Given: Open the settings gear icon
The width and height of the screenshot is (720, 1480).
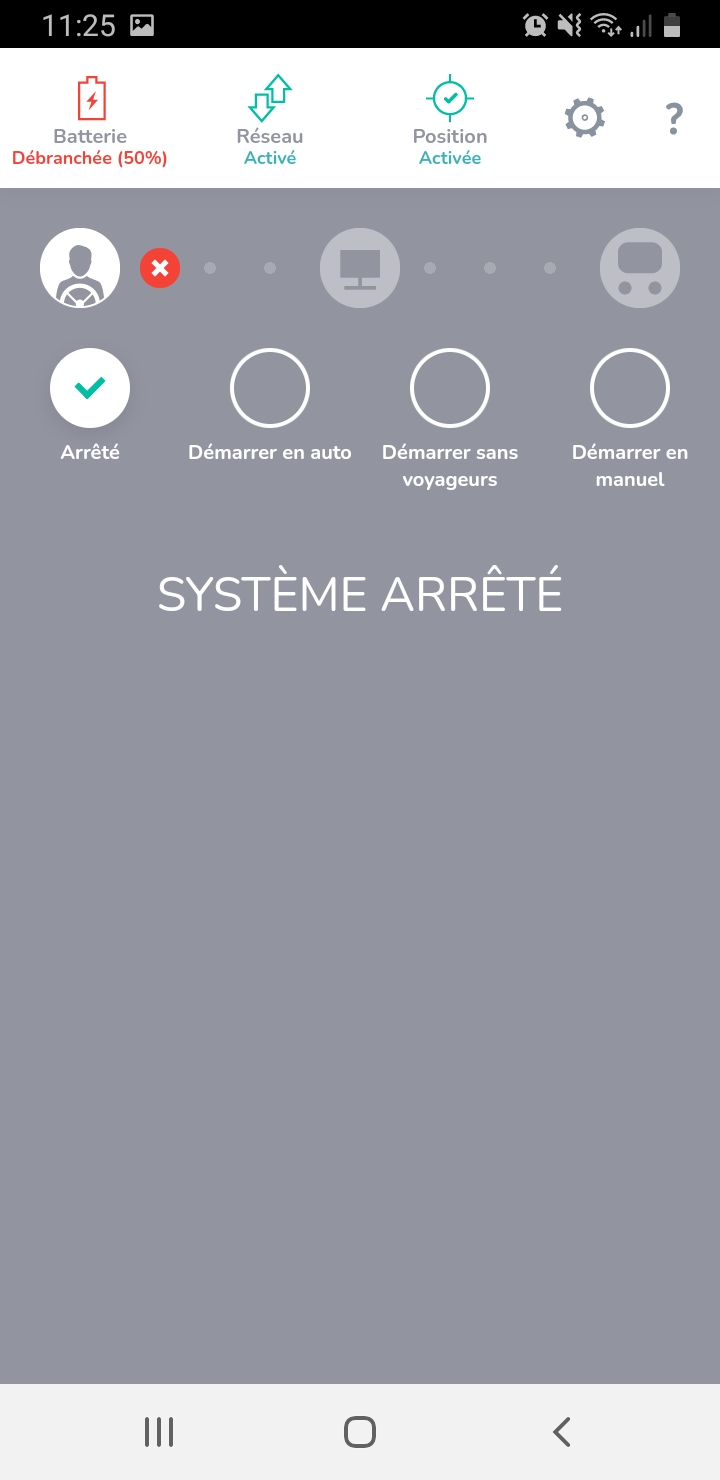Looking at the screenshot, I should 584,117.
